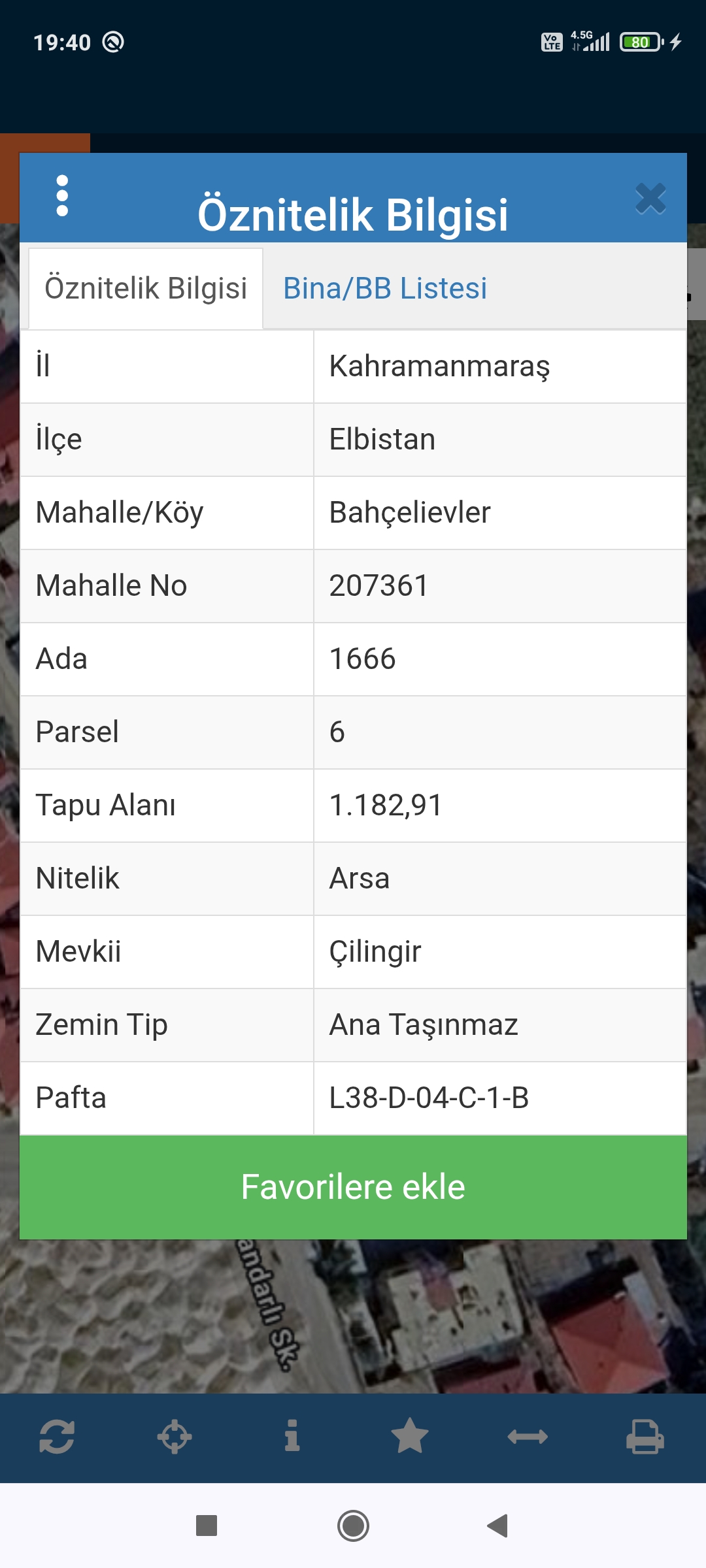Open the info icon in the toolbar
The width and height of the screenshot is (706, 1568).
292,1437
